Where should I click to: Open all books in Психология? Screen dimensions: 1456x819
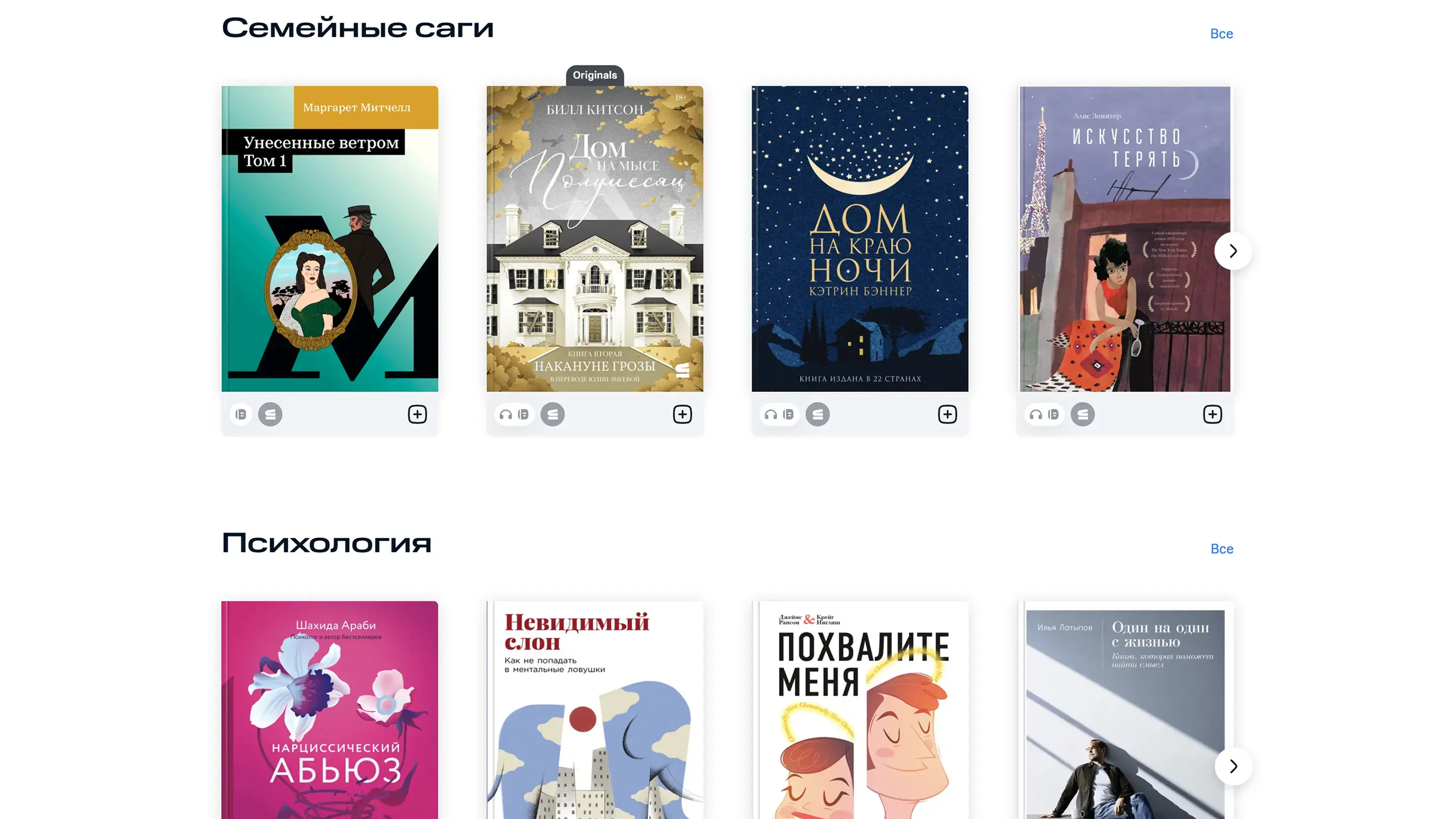[x=1221, y=549]
